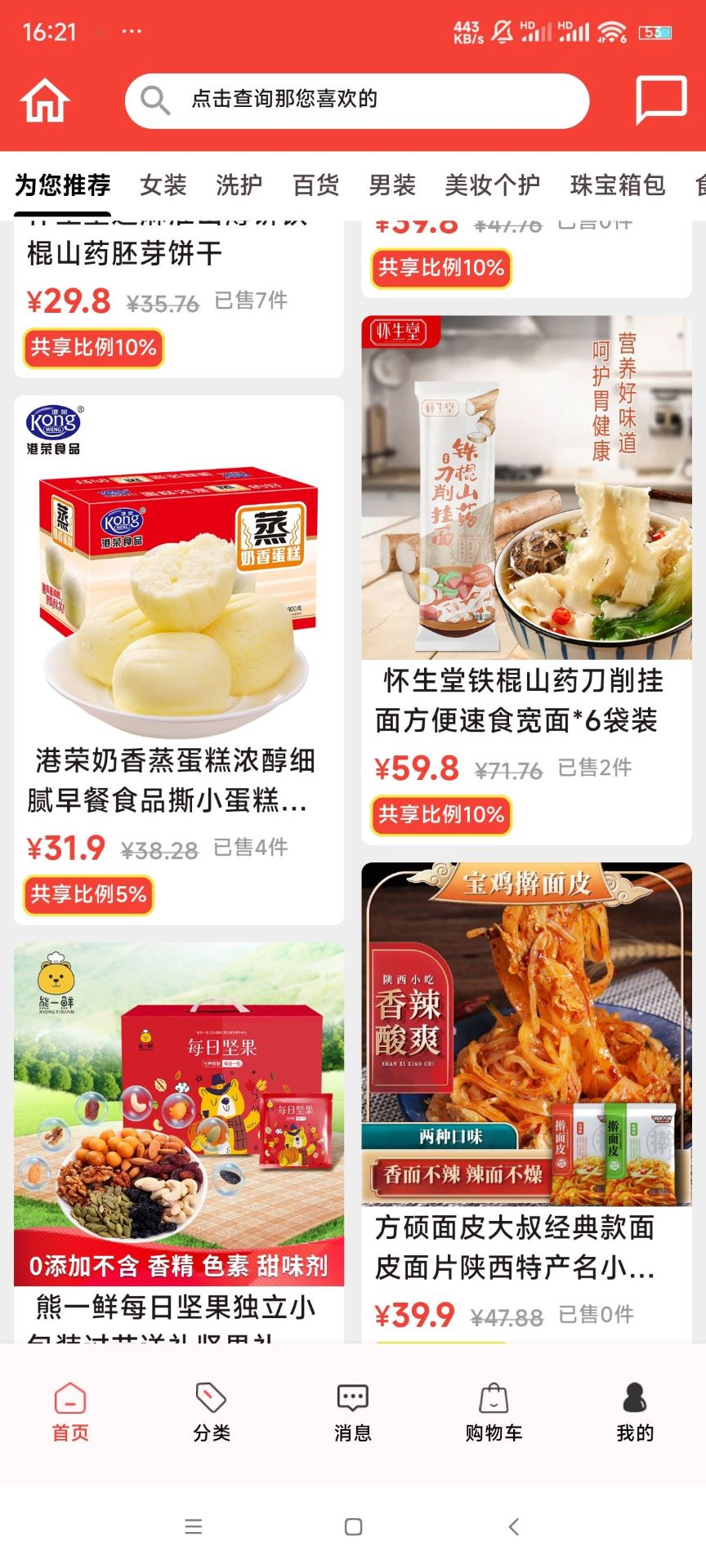This screenshot has height=1568, width=706.
Task: Go to 分类 in bottom navigation
Action: click(x=212, y=1413)
